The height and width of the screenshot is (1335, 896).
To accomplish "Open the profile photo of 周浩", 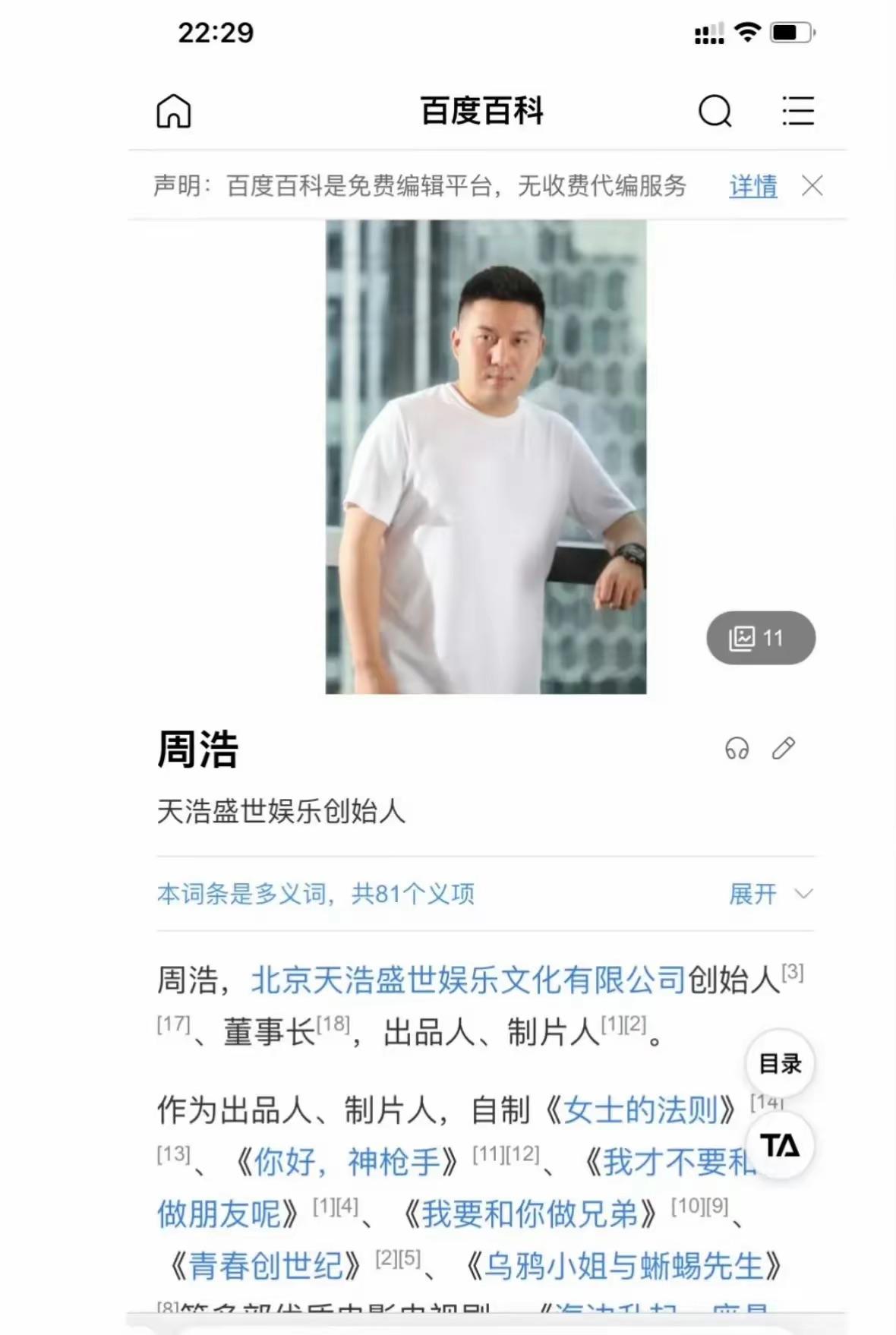I will pyautogui.click(x=486, y=456).
